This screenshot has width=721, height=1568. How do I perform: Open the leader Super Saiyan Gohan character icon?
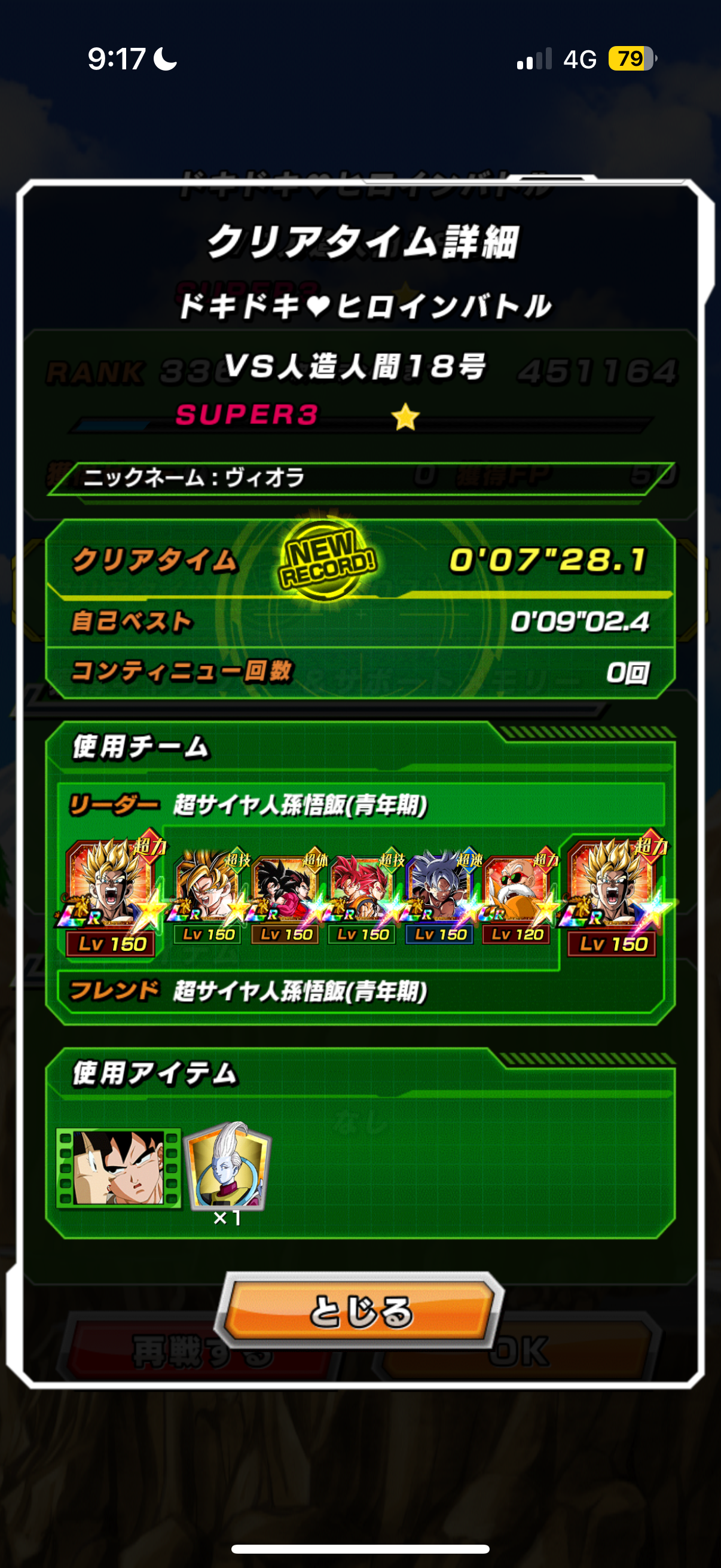pyautogui.click(x=111, y=895)
